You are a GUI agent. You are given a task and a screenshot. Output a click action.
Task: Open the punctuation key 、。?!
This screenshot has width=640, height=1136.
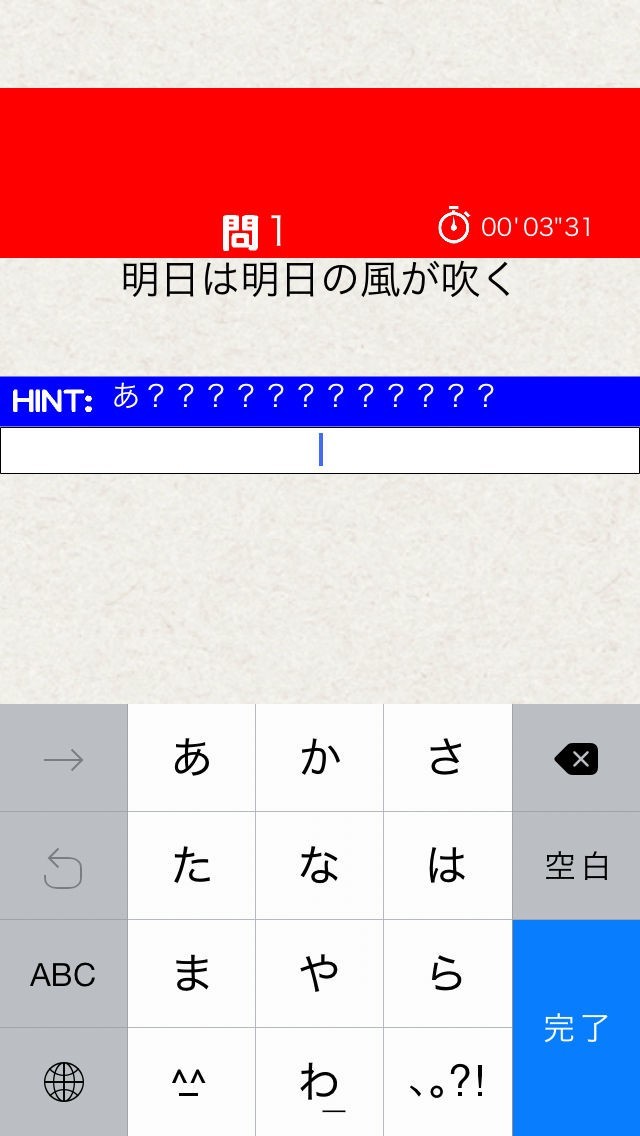click(447, 1082)
